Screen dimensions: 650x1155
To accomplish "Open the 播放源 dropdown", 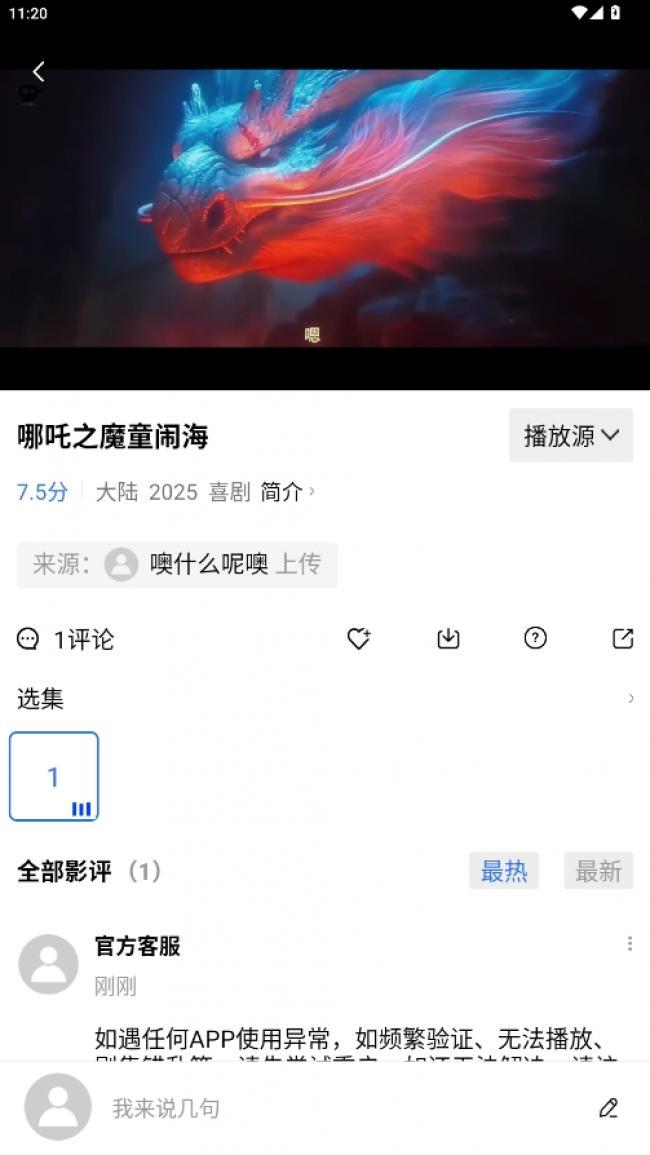I will pyautogui.click(x=571, y=435).
